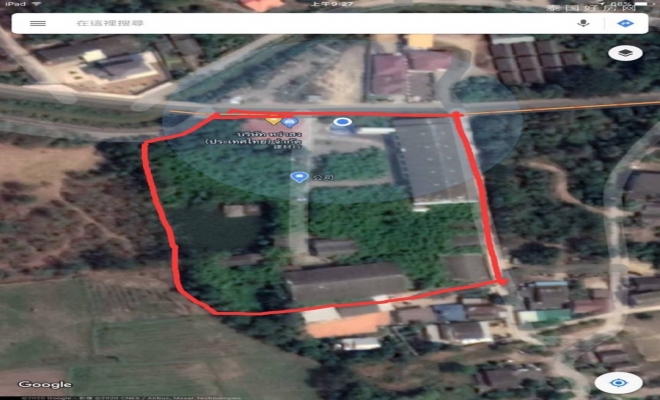This screenshot has width=660, height=400.
Task: Tap the map search field
Action: coord(300,22)
